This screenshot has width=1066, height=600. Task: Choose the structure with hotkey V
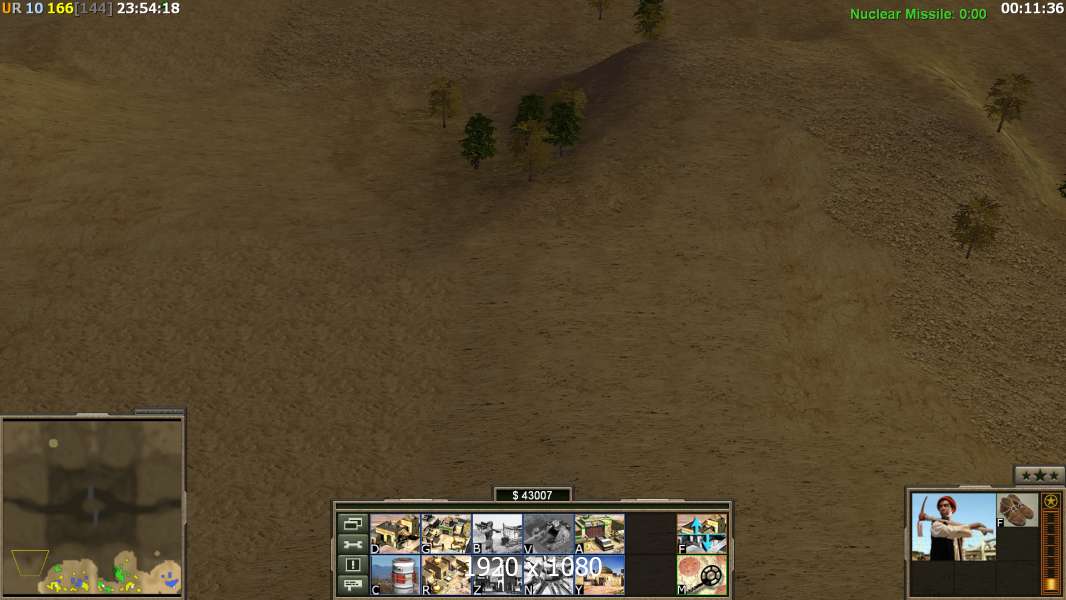[x=548, y=534]
